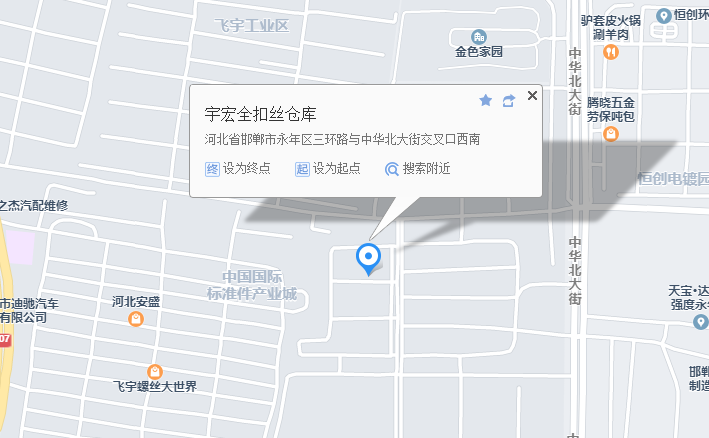Screen dimensions: 709x438
Task: Set location as starting point (设为起点)
Action: [328, 168]
